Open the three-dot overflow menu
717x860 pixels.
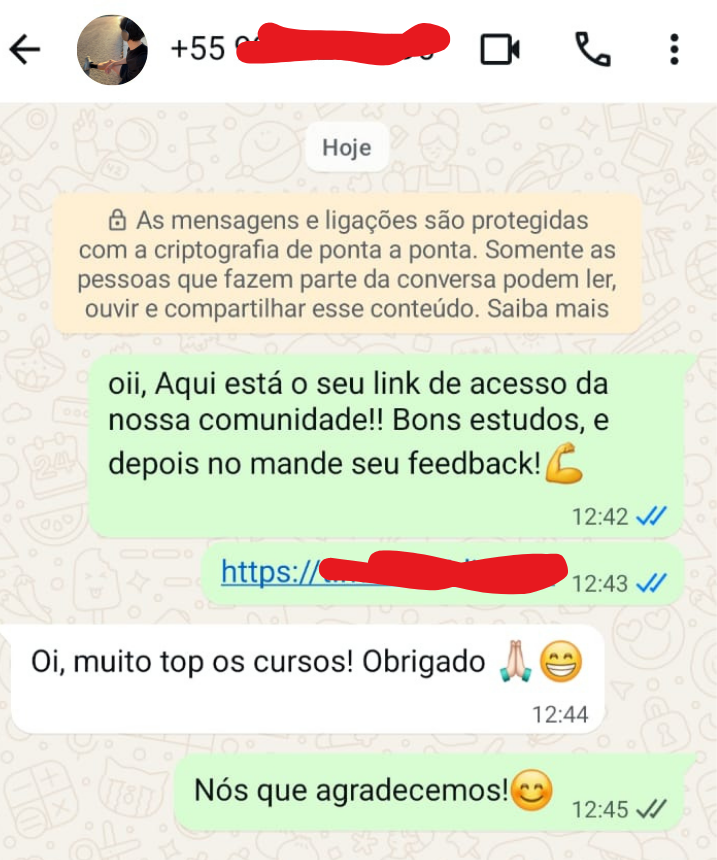675,49
